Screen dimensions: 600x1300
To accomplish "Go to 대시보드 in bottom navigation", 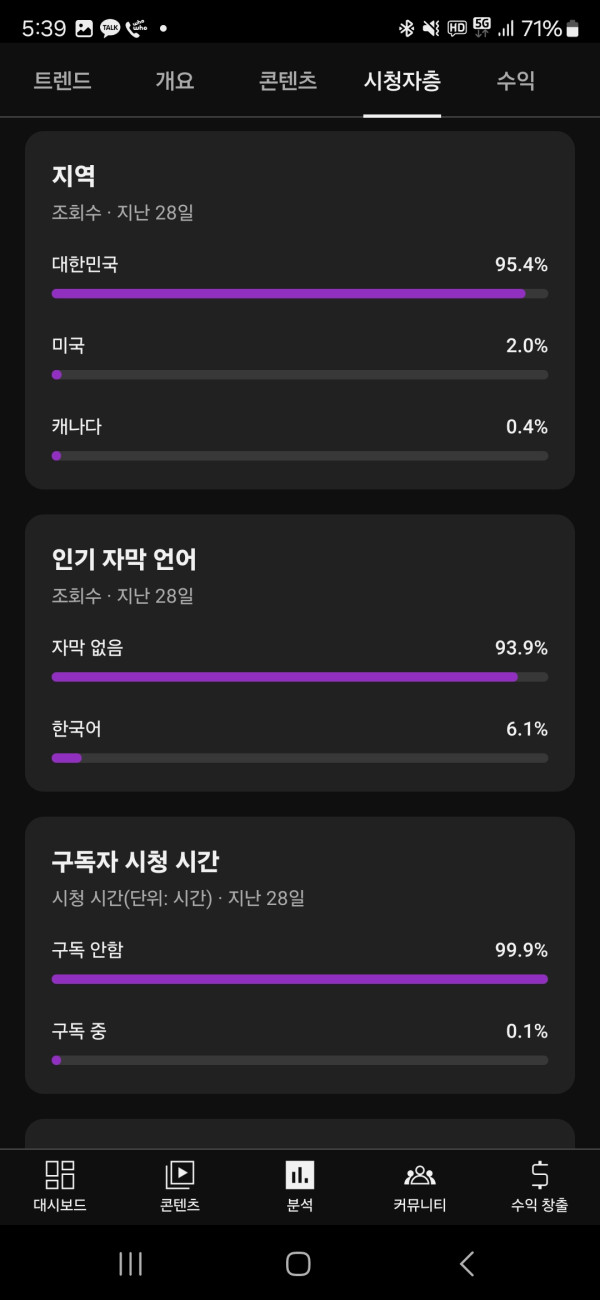I will (60, 1186).
